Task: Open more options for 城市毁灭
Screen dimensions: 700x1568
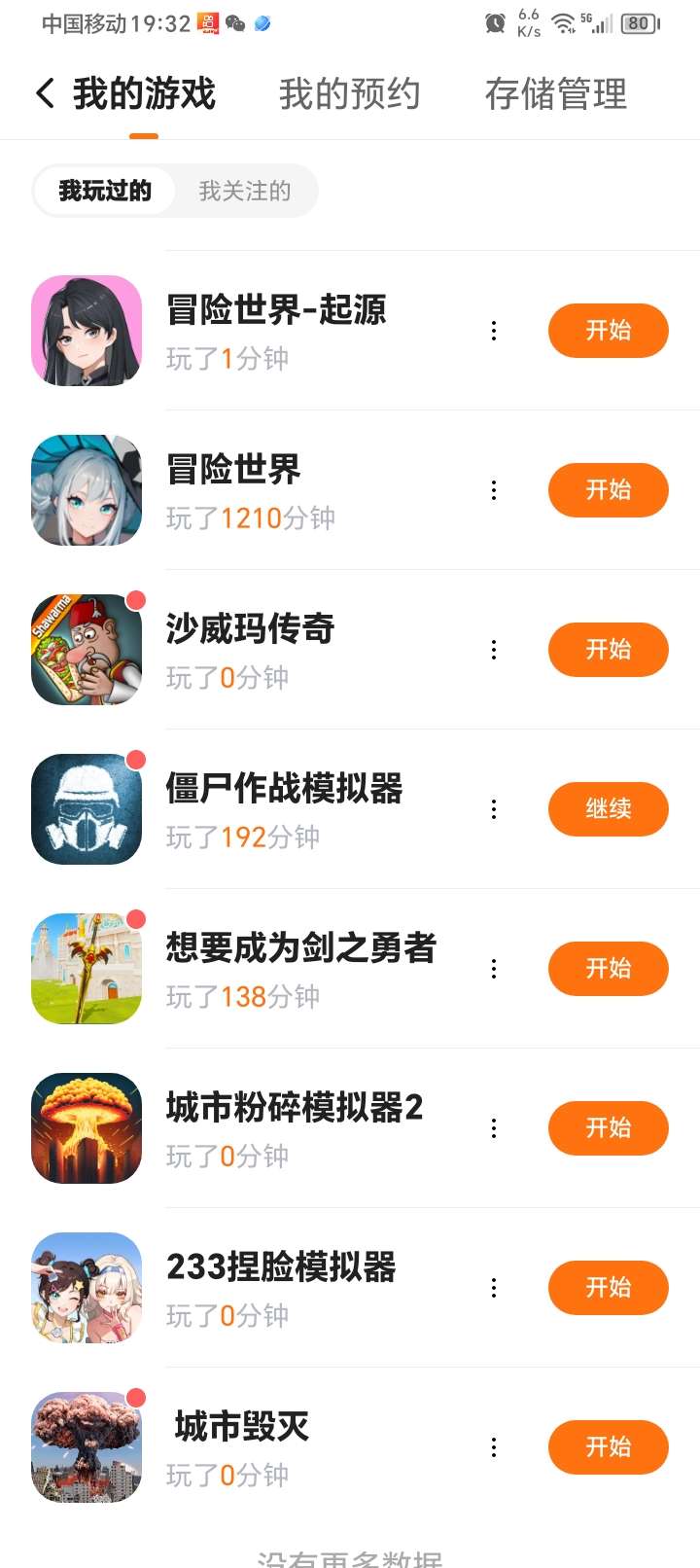Action: [x=494, y=1447]
